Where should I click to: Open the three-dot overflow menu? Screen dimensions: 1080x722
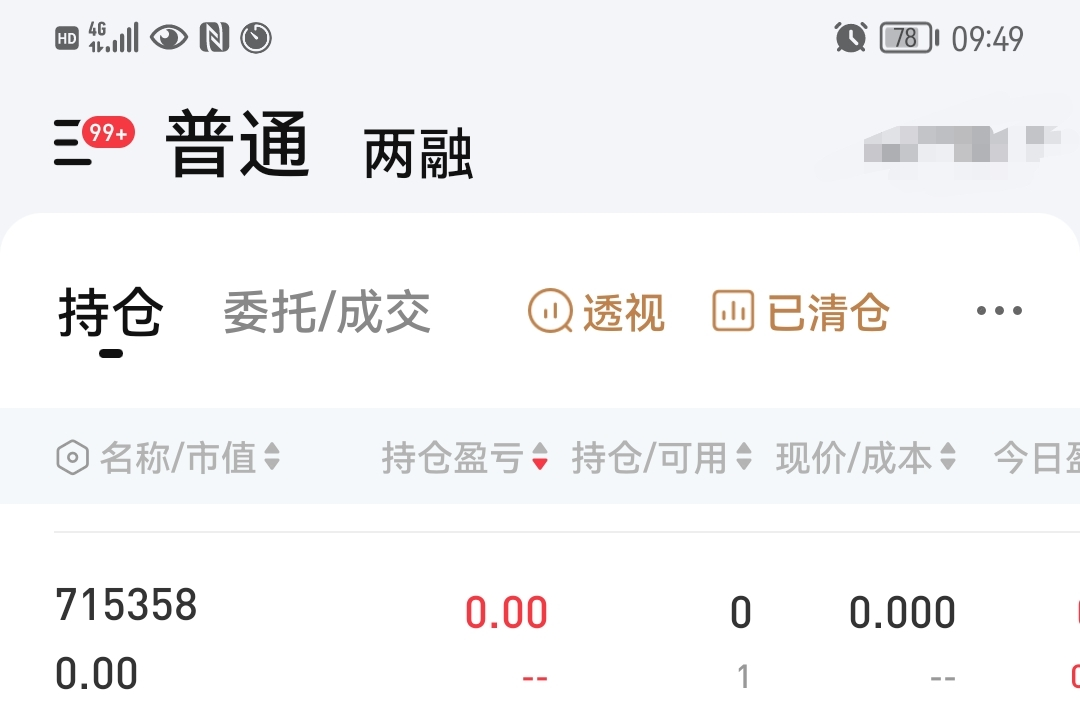pos(999,311)
